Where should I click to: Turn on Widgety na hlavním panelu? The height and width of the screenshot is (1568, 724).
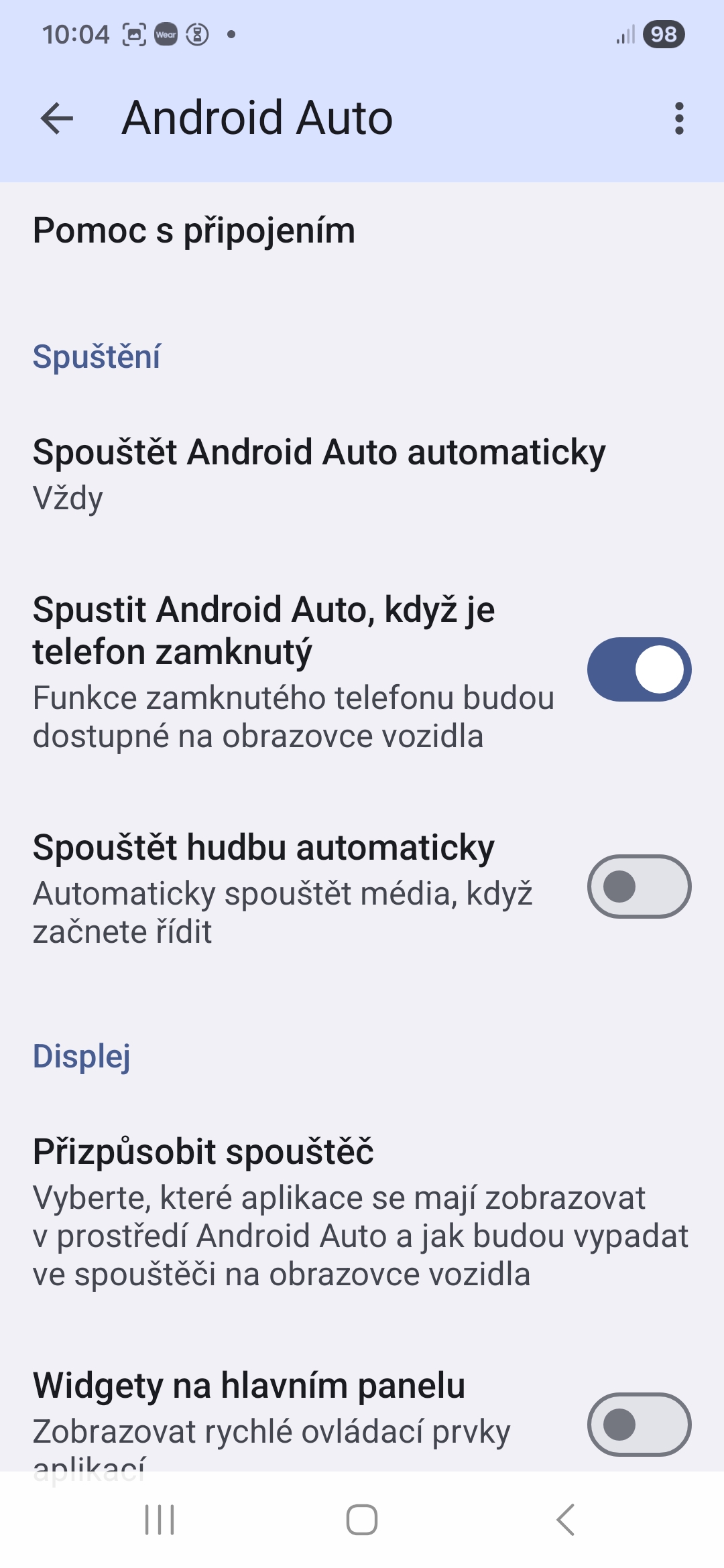tap(639, 1427)
